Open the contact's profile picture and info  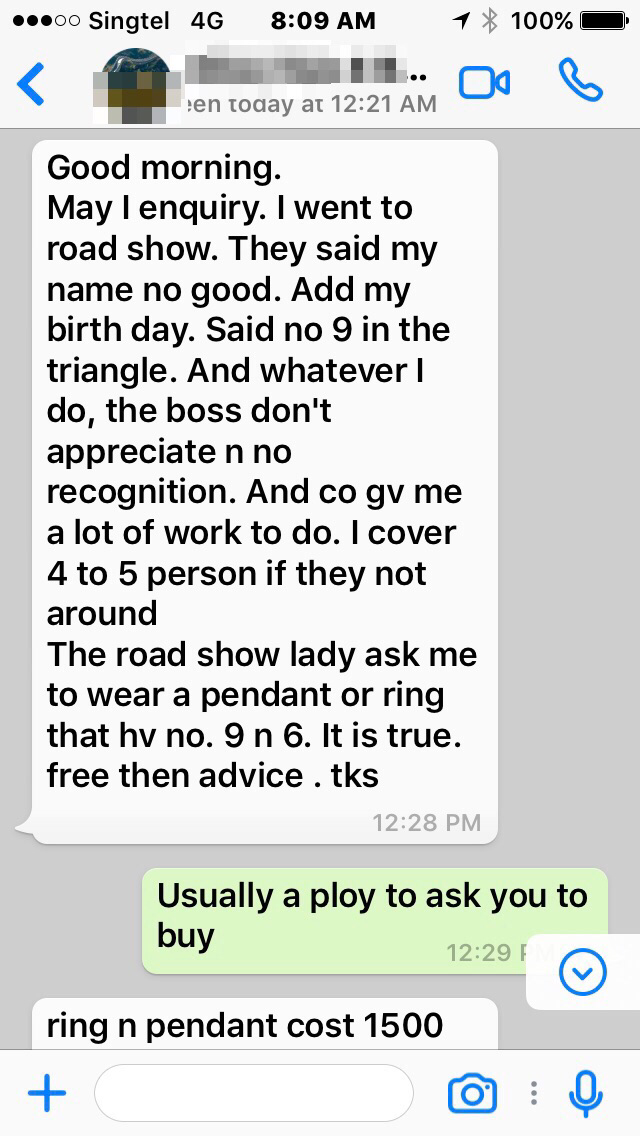(136, 85)
